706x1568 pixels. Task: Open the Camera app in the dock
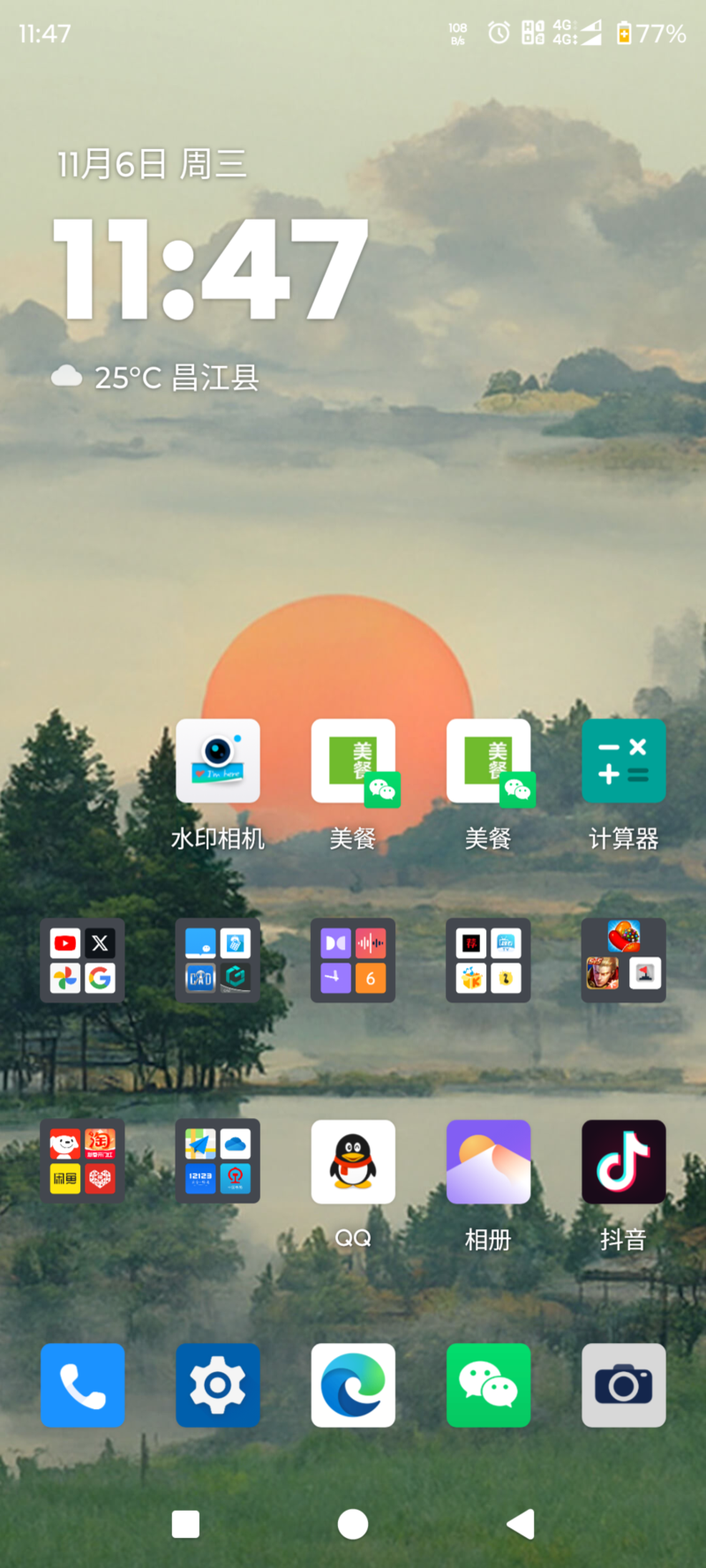point(623,1384)
